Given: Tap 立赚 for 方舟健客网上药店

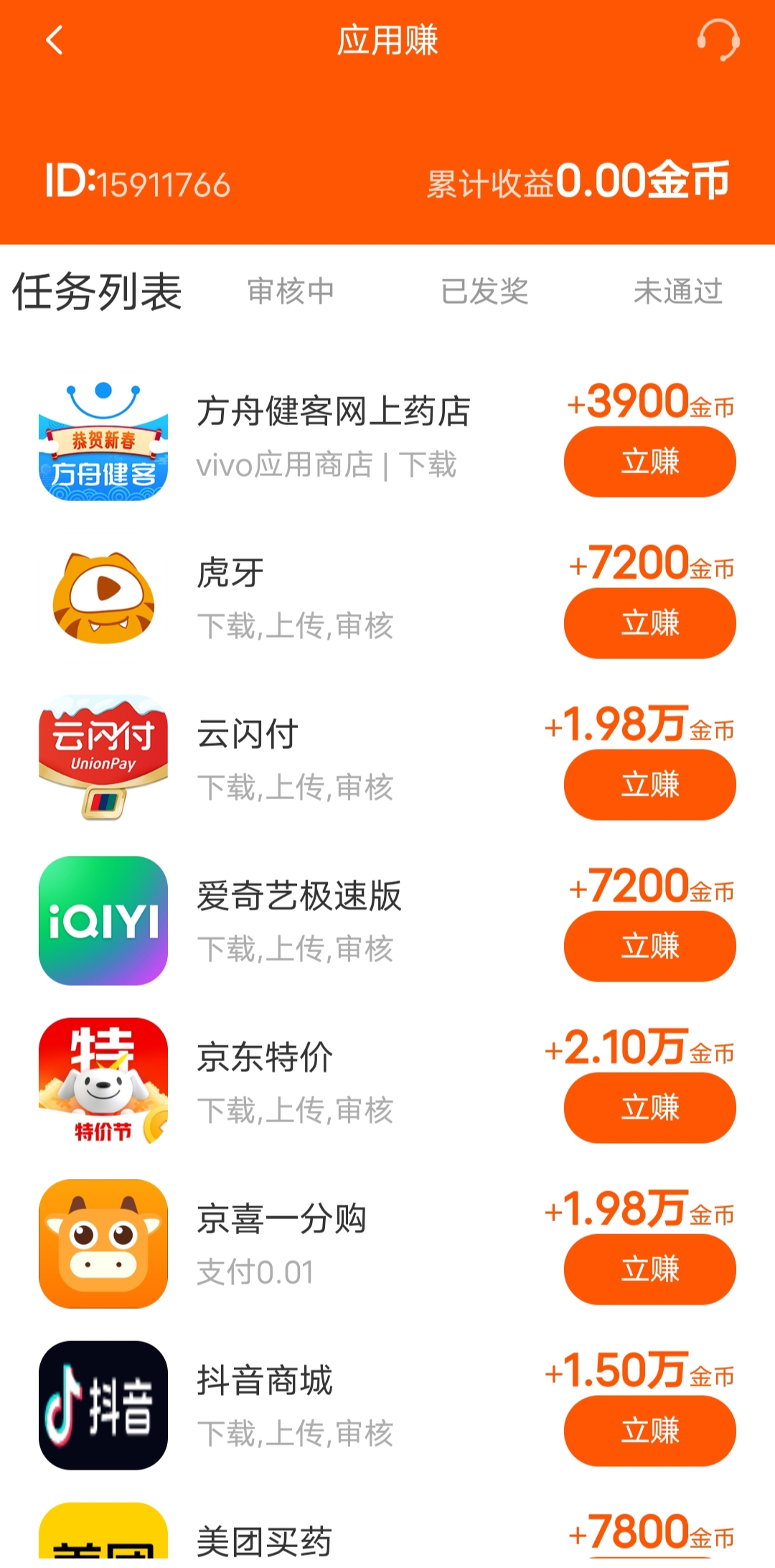Looking at the screenshot, I should [649, 462].
